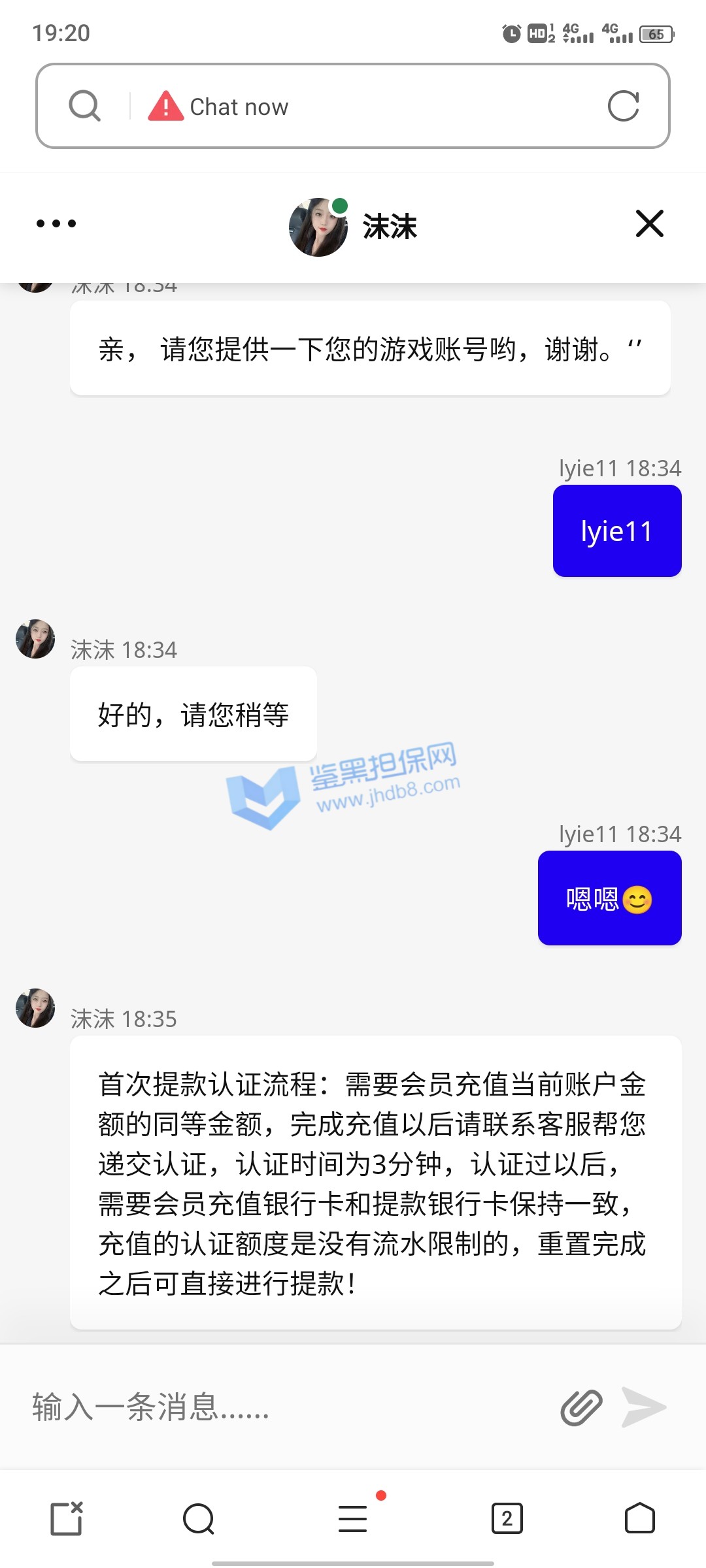View the site security warning triangle
The width and height of the screenshot is (706, 1568).
coord(165,106)
